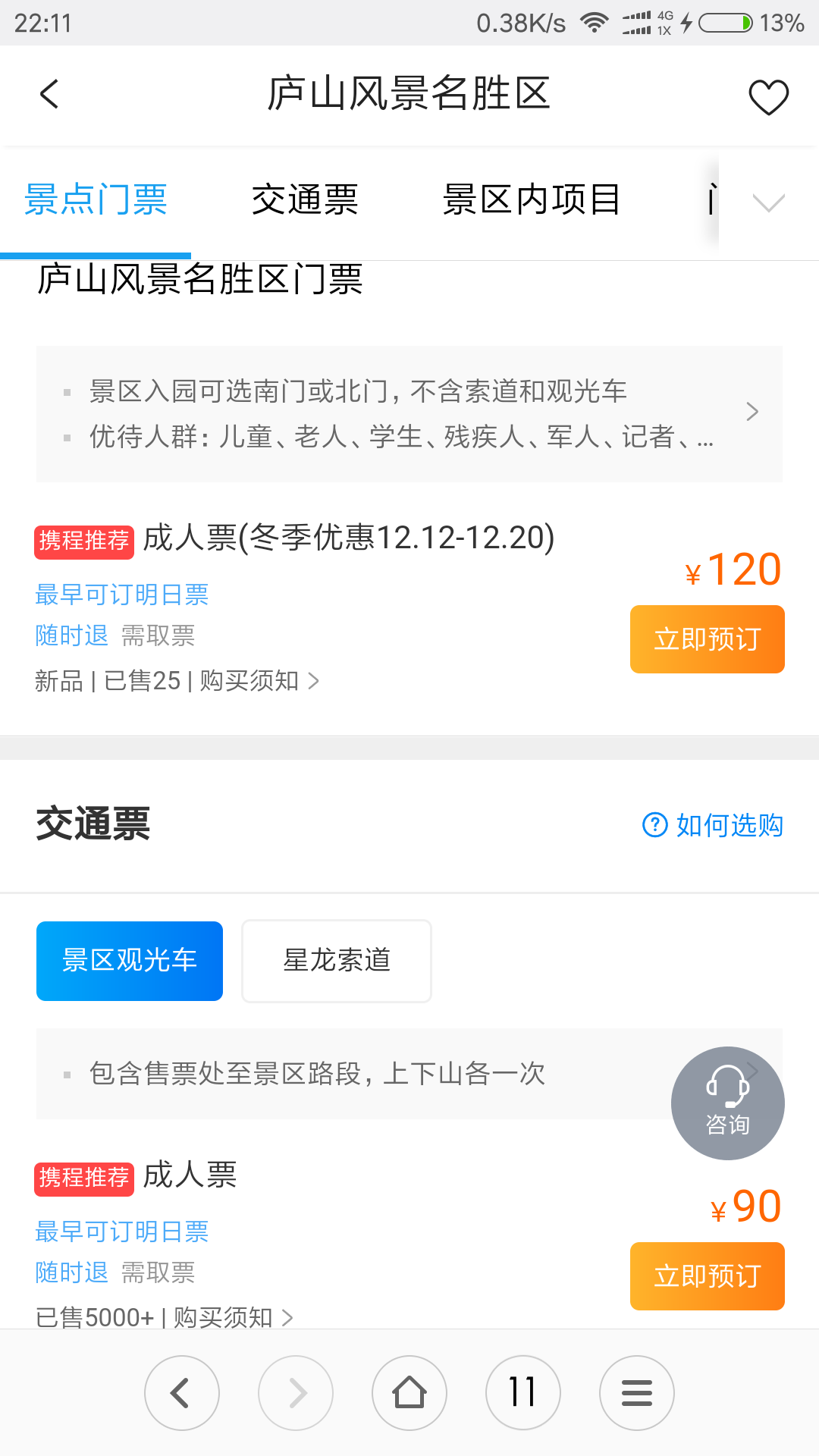
Task: Open ticket details about 景区入园可选南门或北门
Action: 409,414
